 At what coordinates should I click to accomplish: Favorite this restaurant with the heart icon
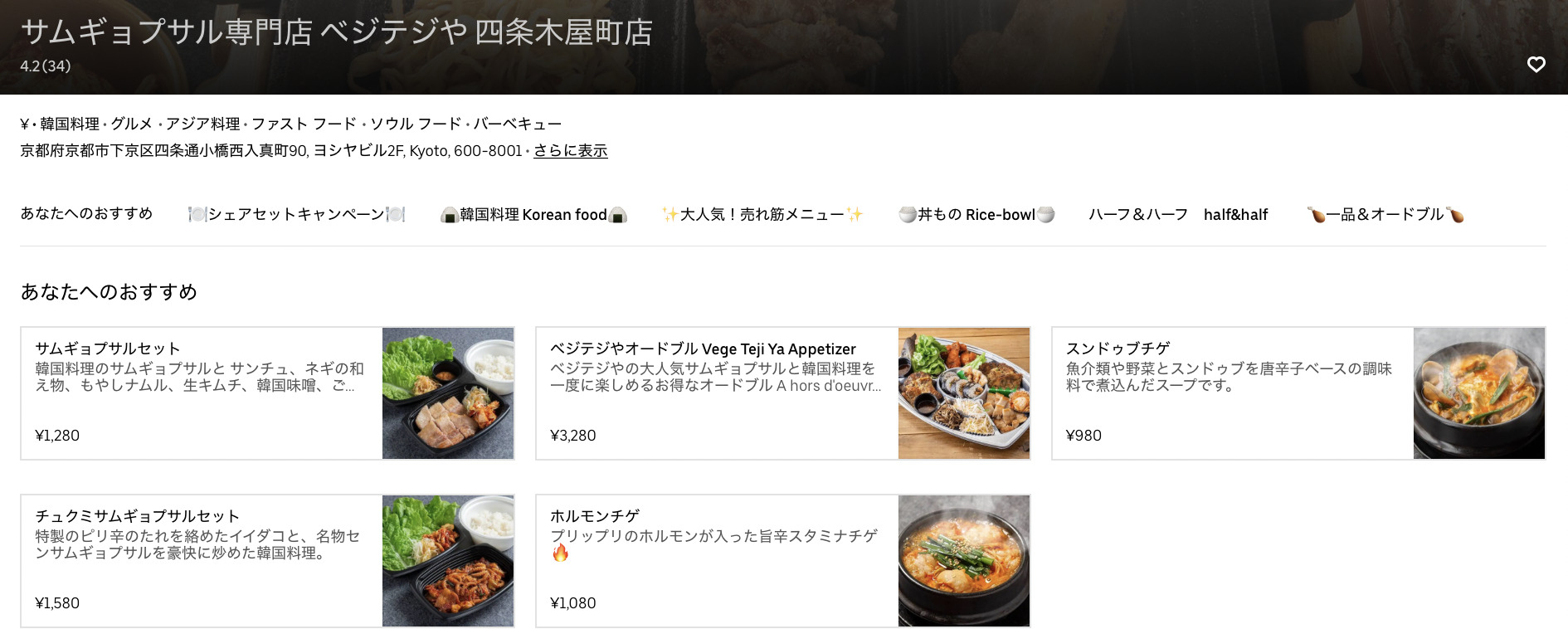click(x=1536, y=65)
